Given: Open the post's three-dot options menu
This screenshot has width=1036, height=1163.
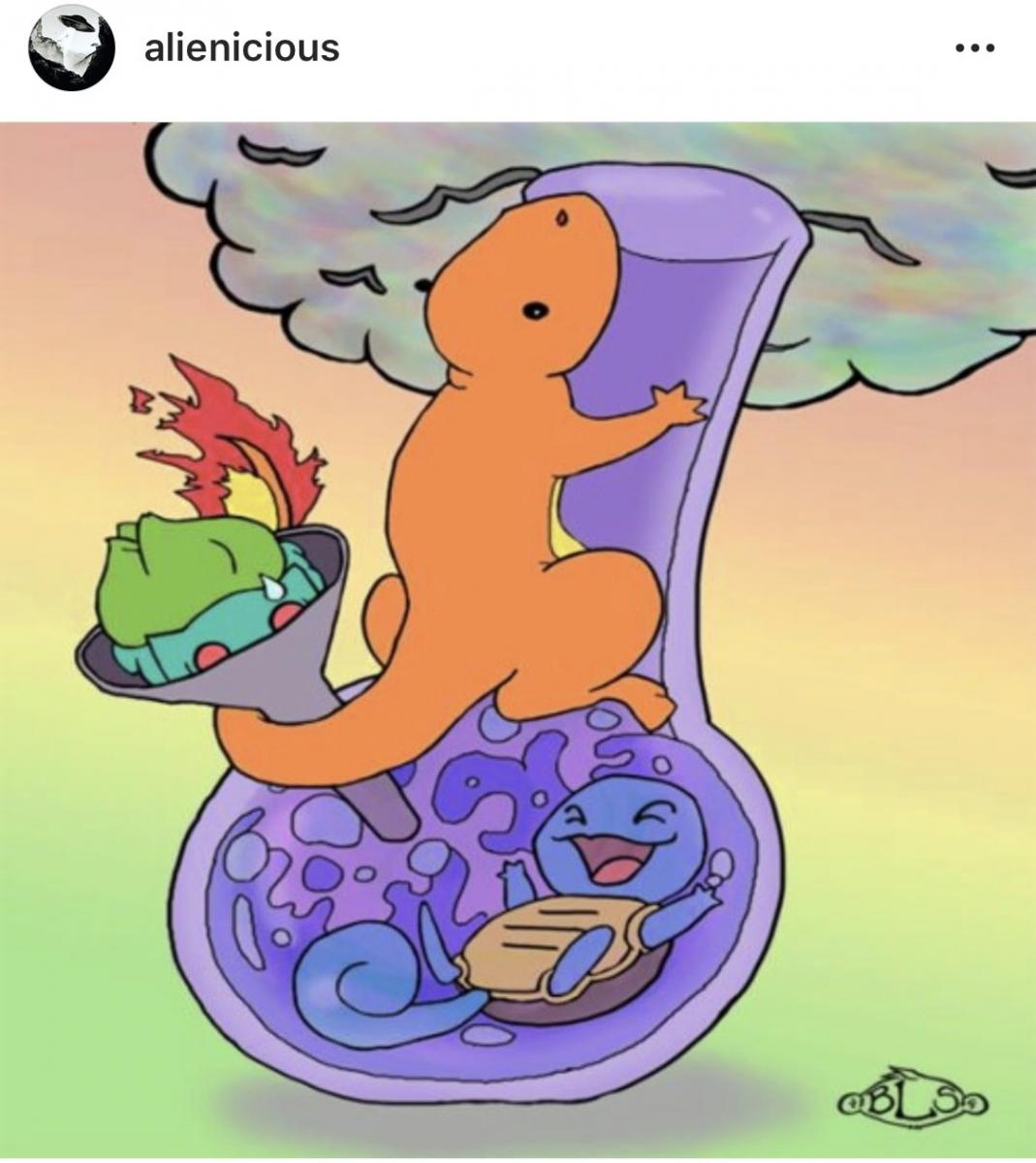Looking at the screenshot, I should click(974, 47).
